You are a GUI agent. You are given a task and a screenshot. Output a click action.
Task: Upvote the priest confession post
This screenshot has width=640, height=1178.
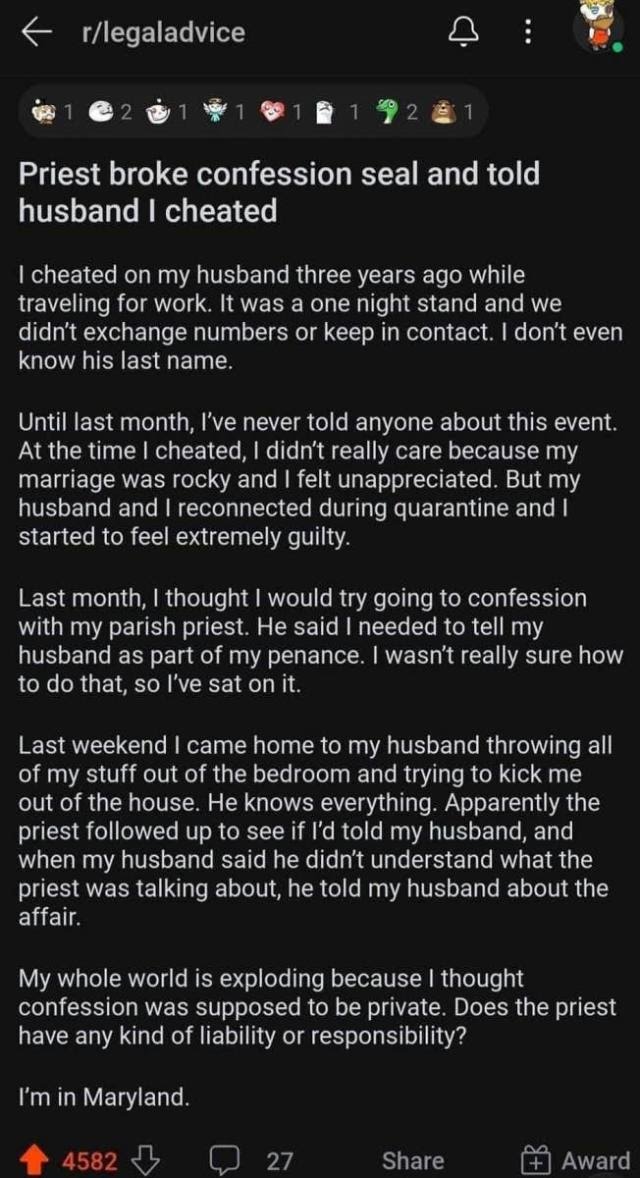(37, 1160)
